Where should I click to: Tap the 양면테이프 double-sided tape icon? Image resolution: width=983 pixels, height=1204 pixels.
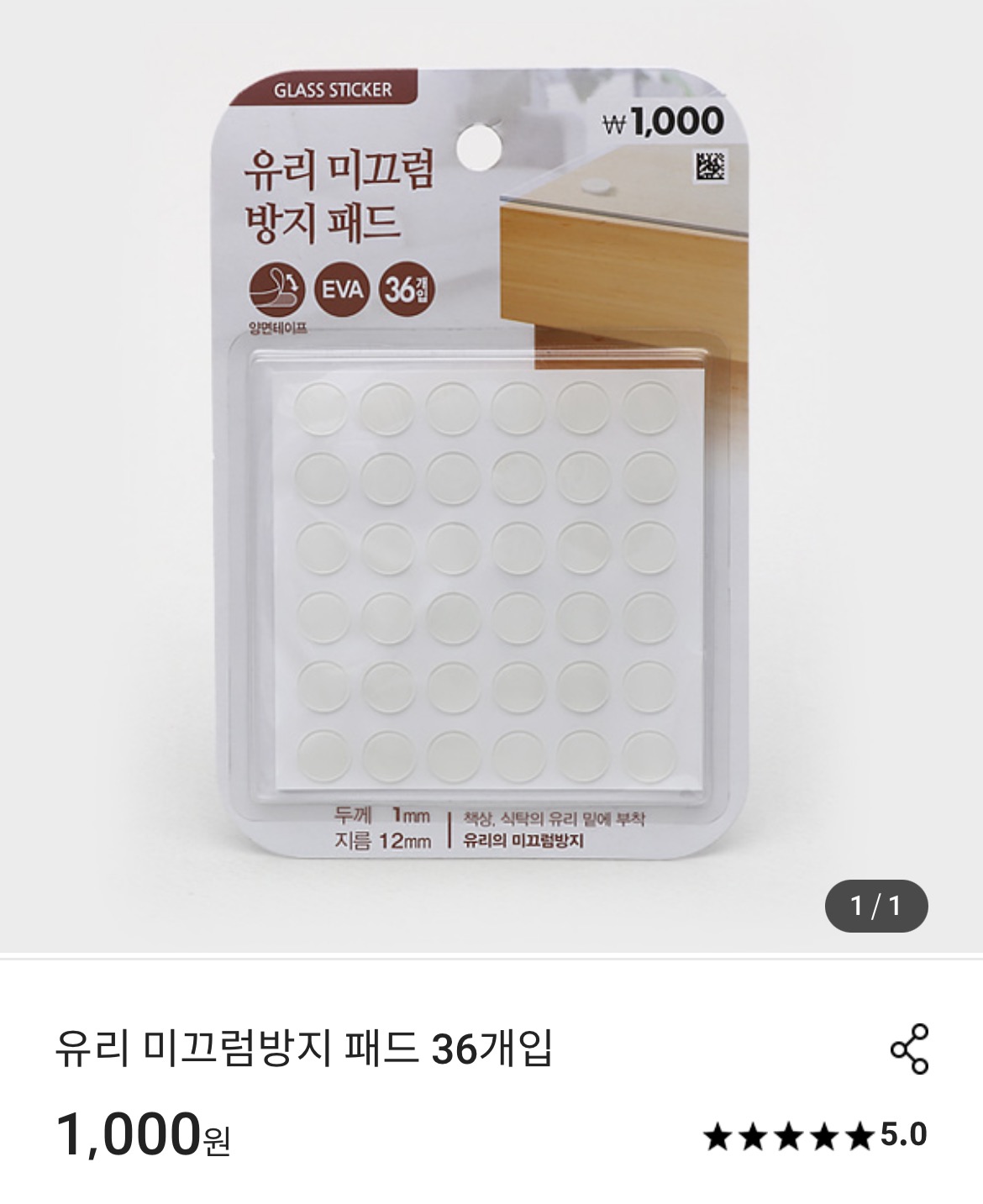pyautogui.click(x=276, y=291)
